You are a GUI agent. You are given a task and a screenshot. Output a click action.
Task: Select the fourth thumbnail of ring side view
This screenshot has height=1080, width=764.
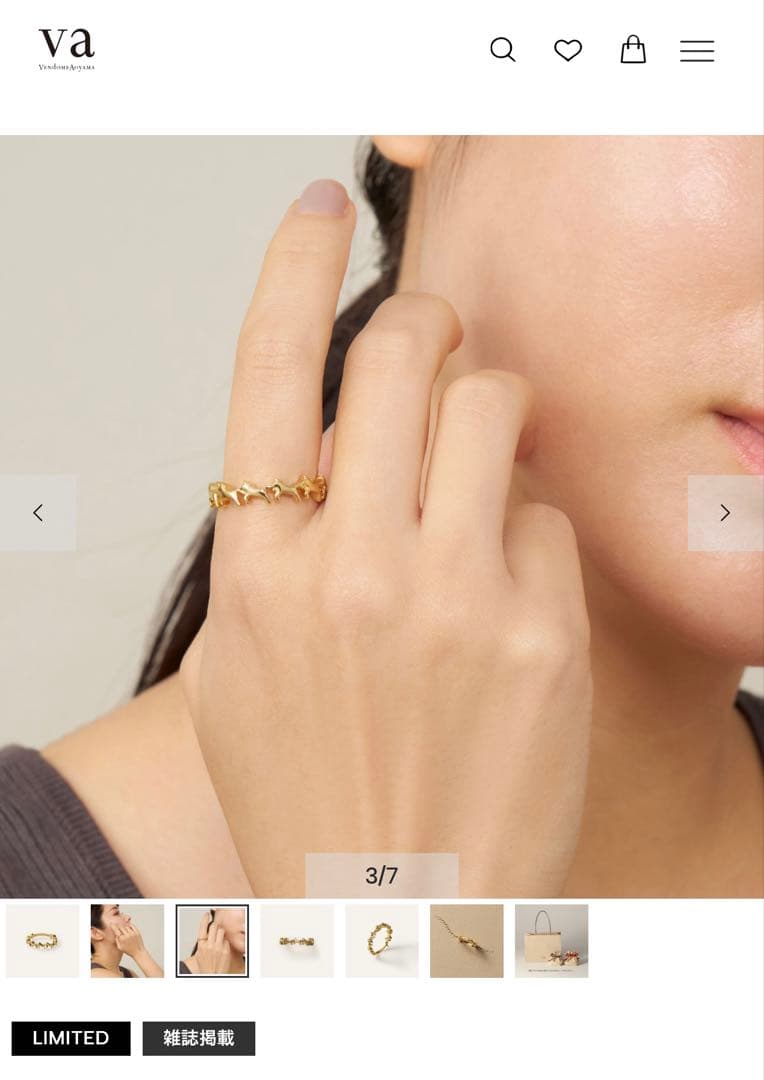point(297,941)
